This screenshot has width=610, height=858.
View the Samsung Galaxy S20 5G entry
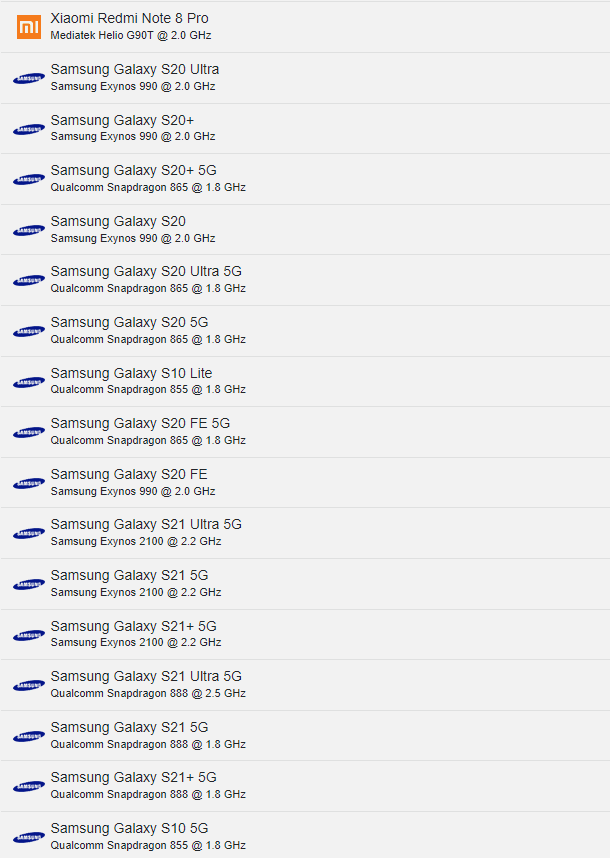pos(305,331)
